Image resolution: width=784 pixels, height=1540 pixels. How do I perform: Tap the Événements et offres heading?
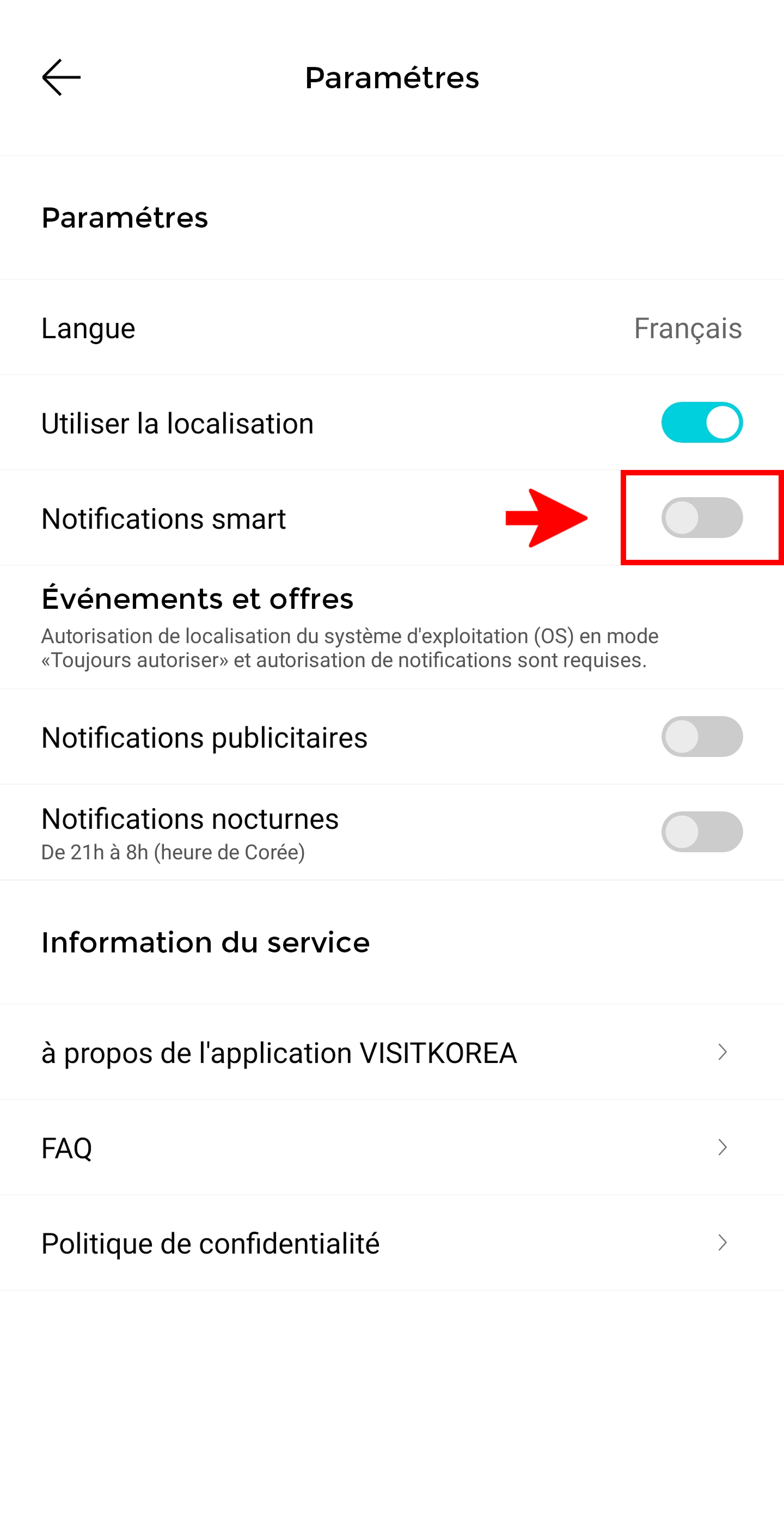pyautogui.click(x=197, y=597)
